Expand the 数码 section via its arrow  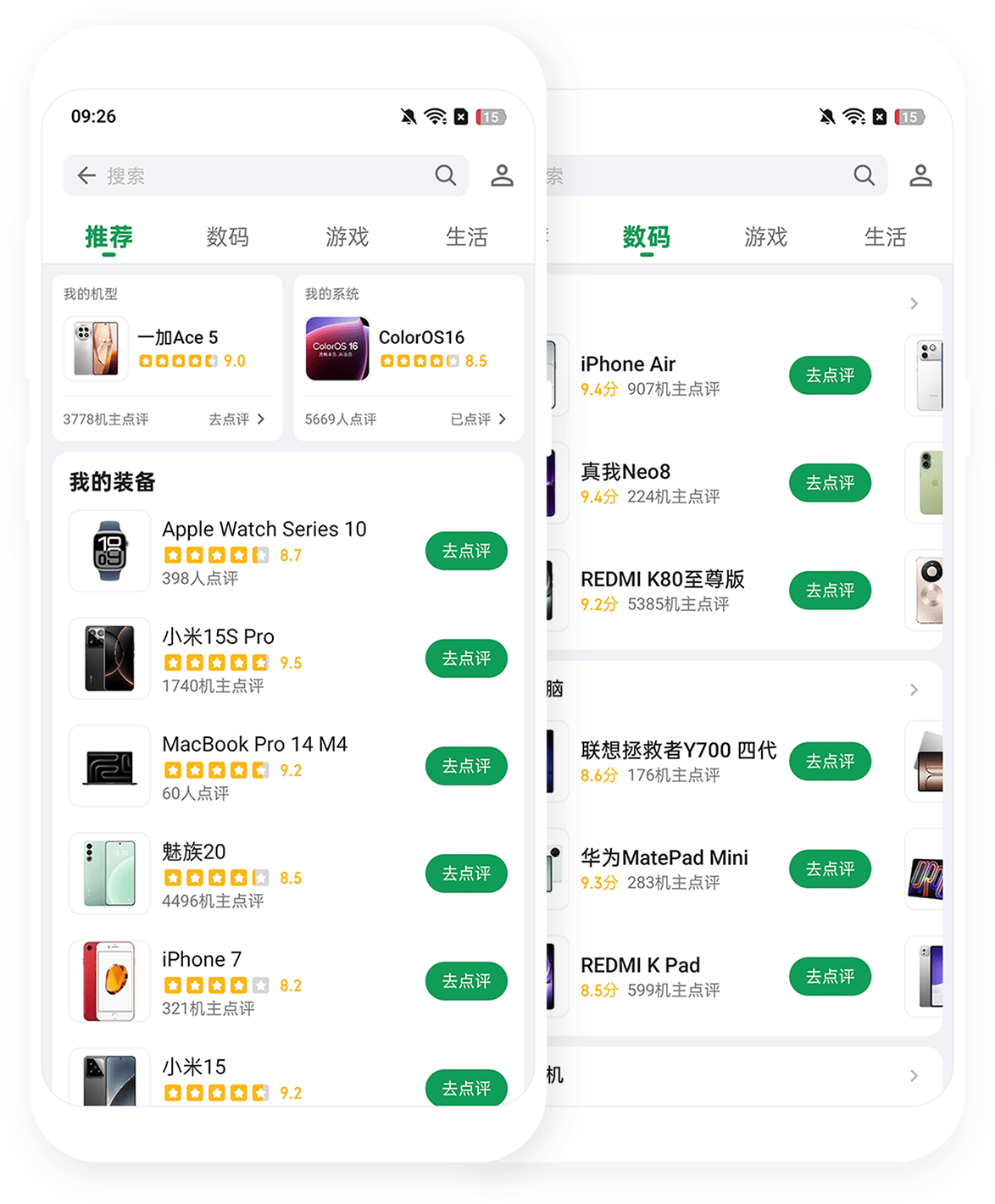914,303
